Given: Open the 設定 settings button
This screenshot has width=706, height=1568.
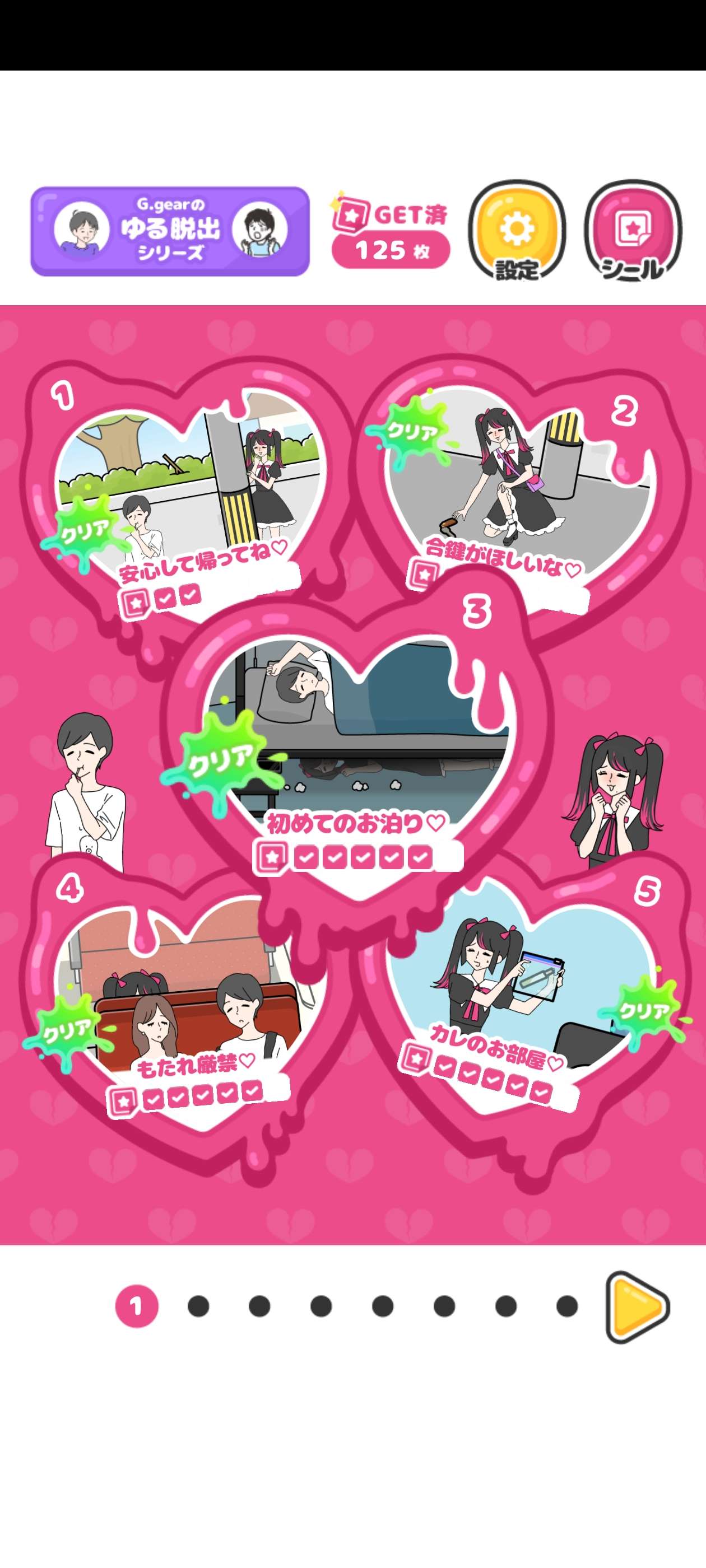Looking at the screenshot, I should pyautogui.click(x=517, y=230).
